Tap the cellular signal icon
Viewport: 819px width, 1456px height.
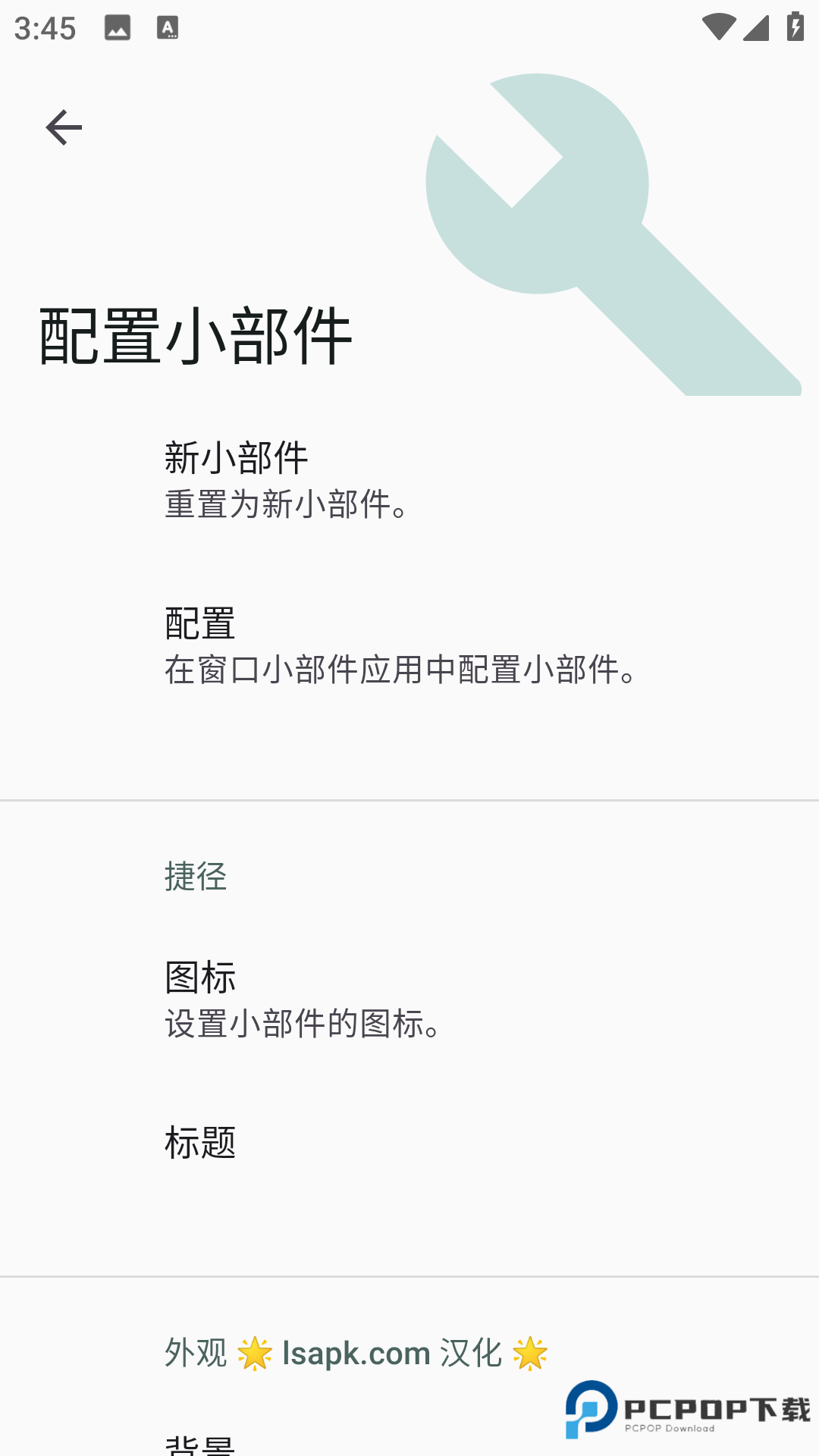tap(756, 28)
